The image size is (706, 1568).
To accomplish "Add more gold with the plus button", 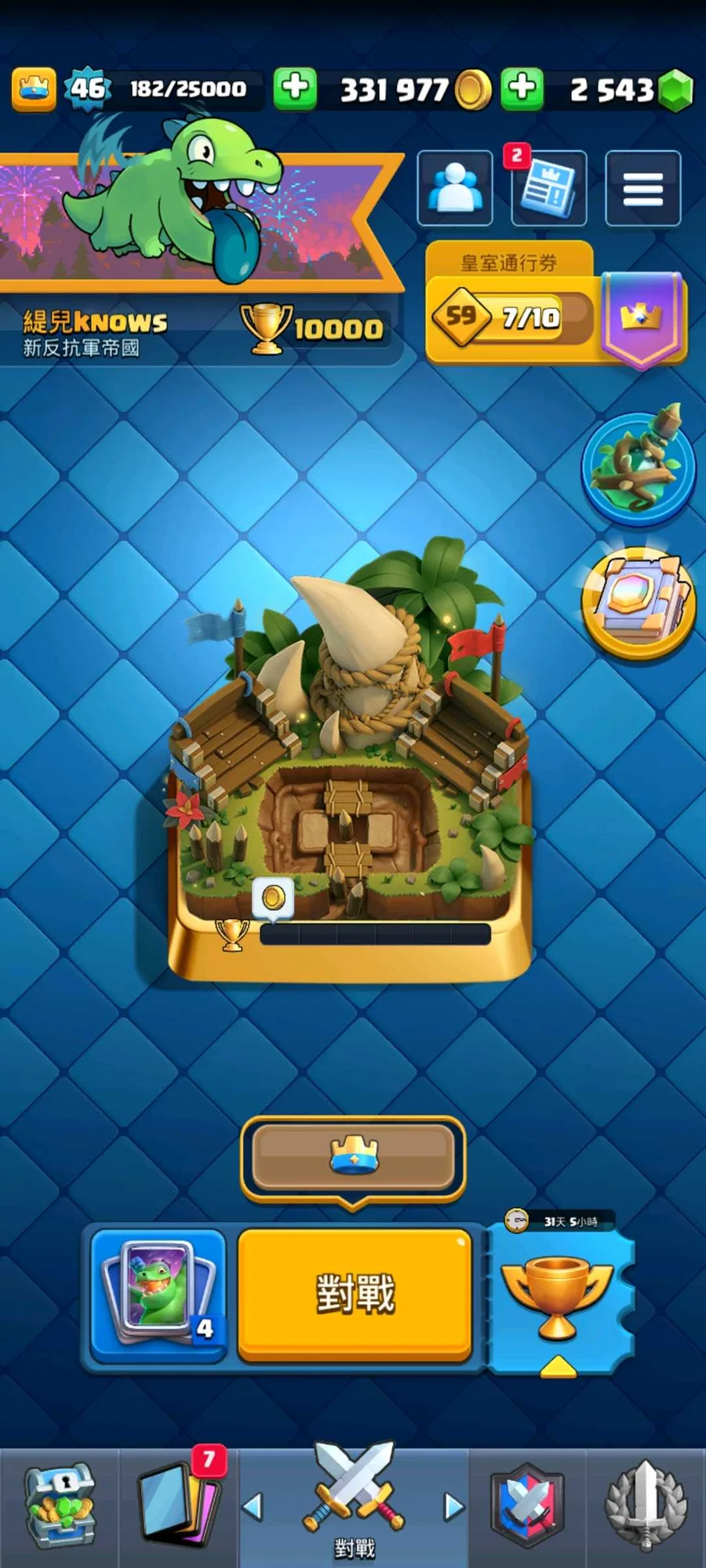I will 295,87.
